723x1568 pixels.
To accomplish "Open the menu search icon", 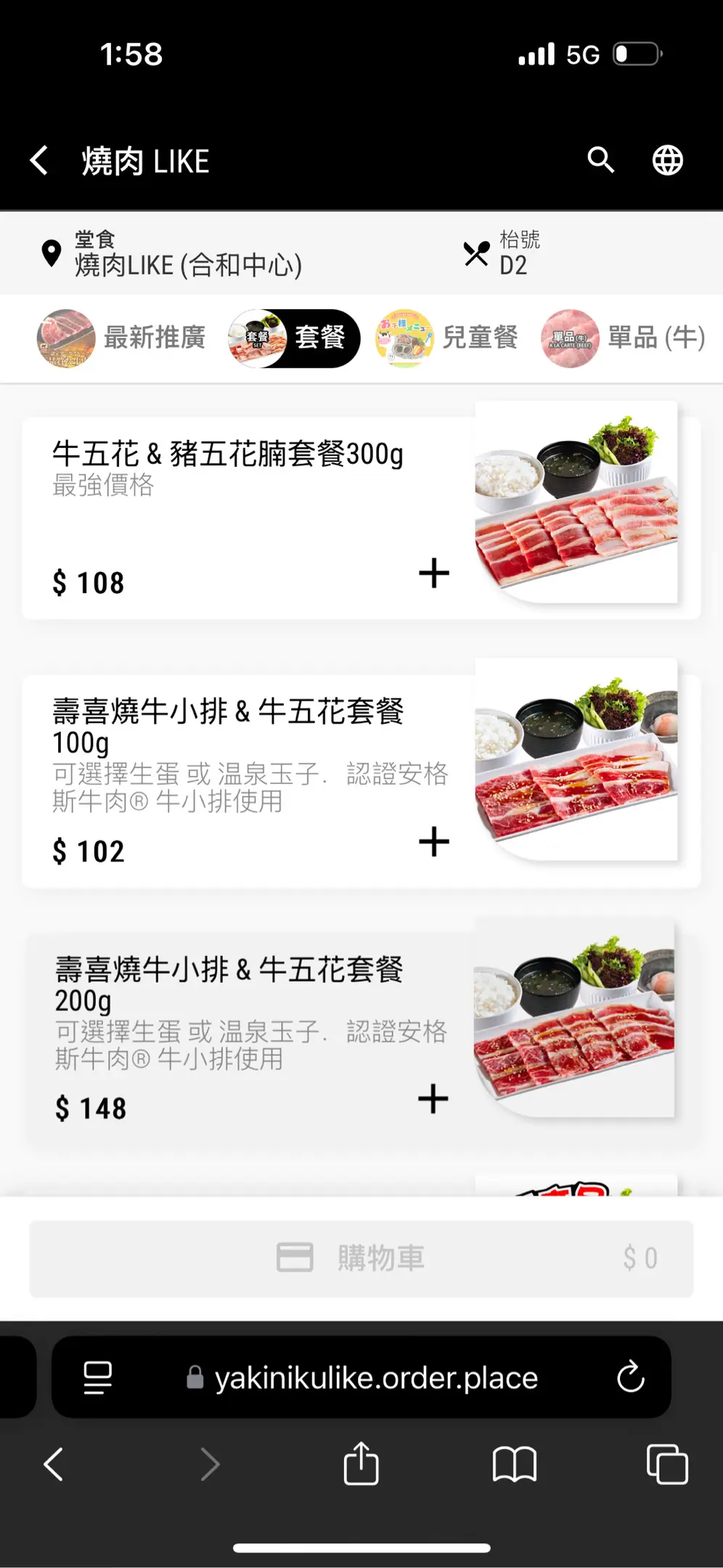I will pos(600,160).
